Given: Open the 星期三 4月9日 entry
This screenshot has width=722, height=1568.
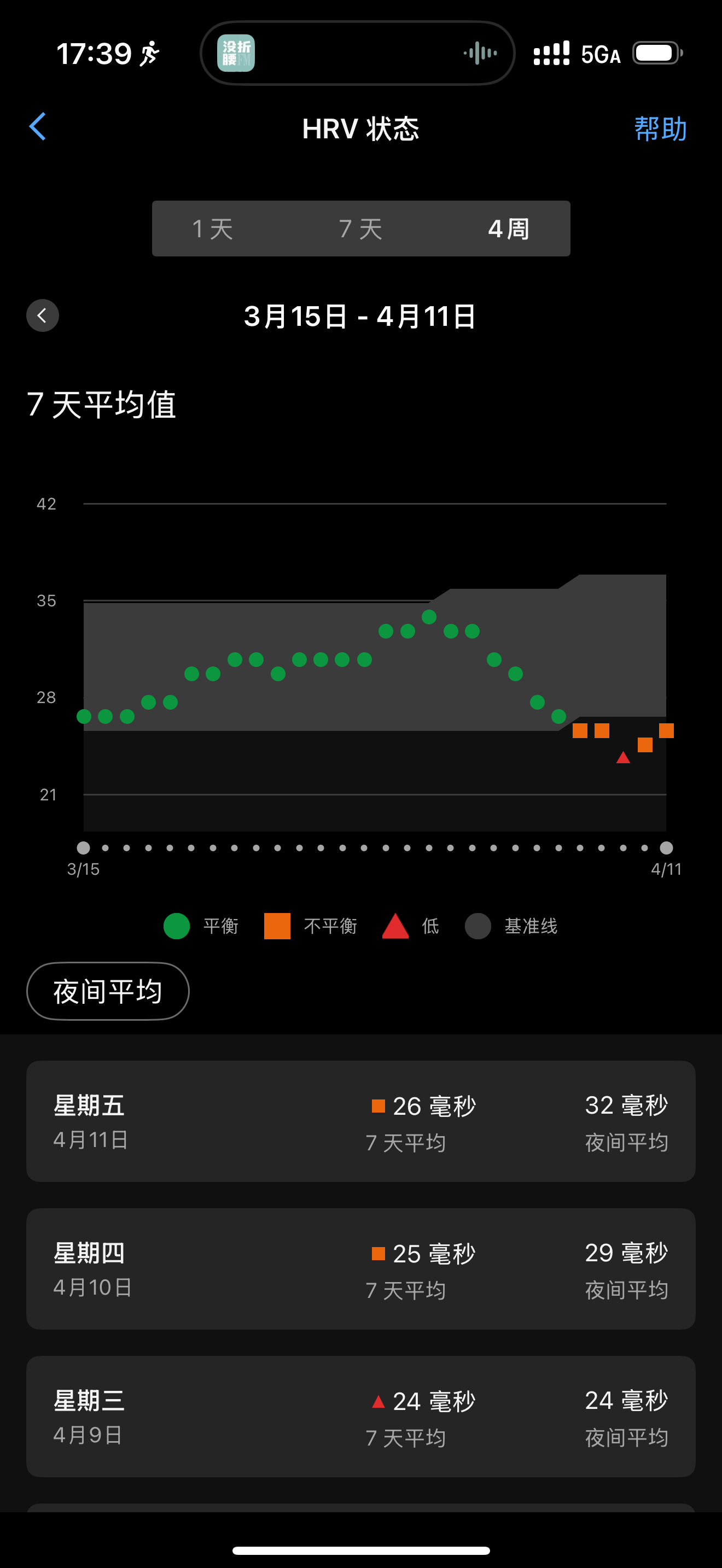Looking at the screenshot, I should pyautogui.click(x=361, y=1416).
